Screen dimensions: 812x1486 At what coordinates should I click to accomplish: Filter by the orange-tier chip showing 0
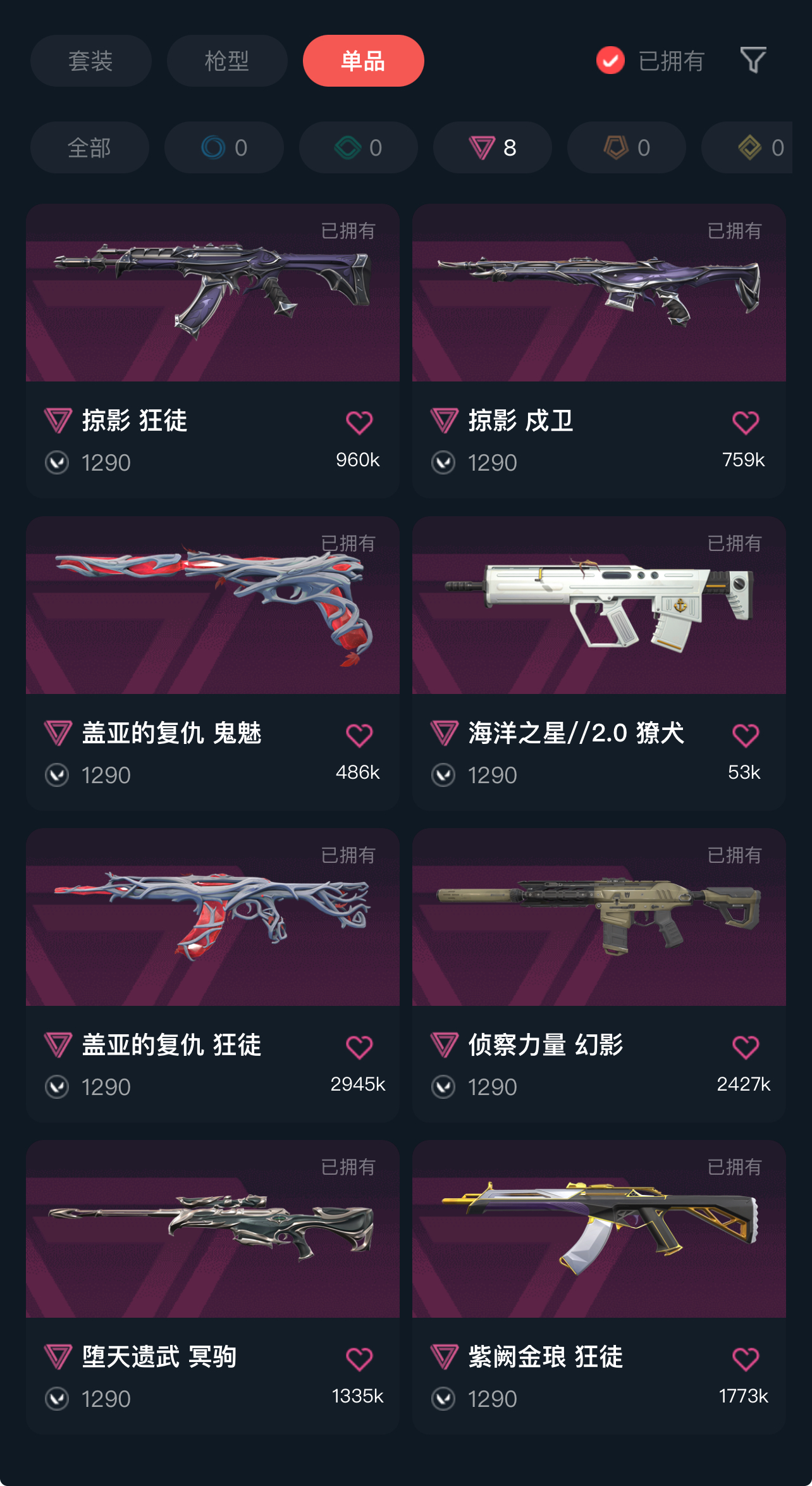pyautogui.click(x=626, y=147)
